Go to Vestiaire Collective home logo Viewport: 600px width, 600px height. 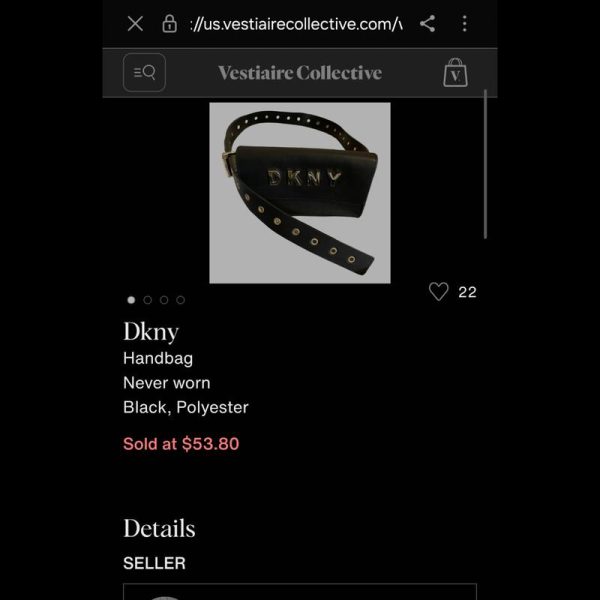pyautogui.click(x=300, y=73)
